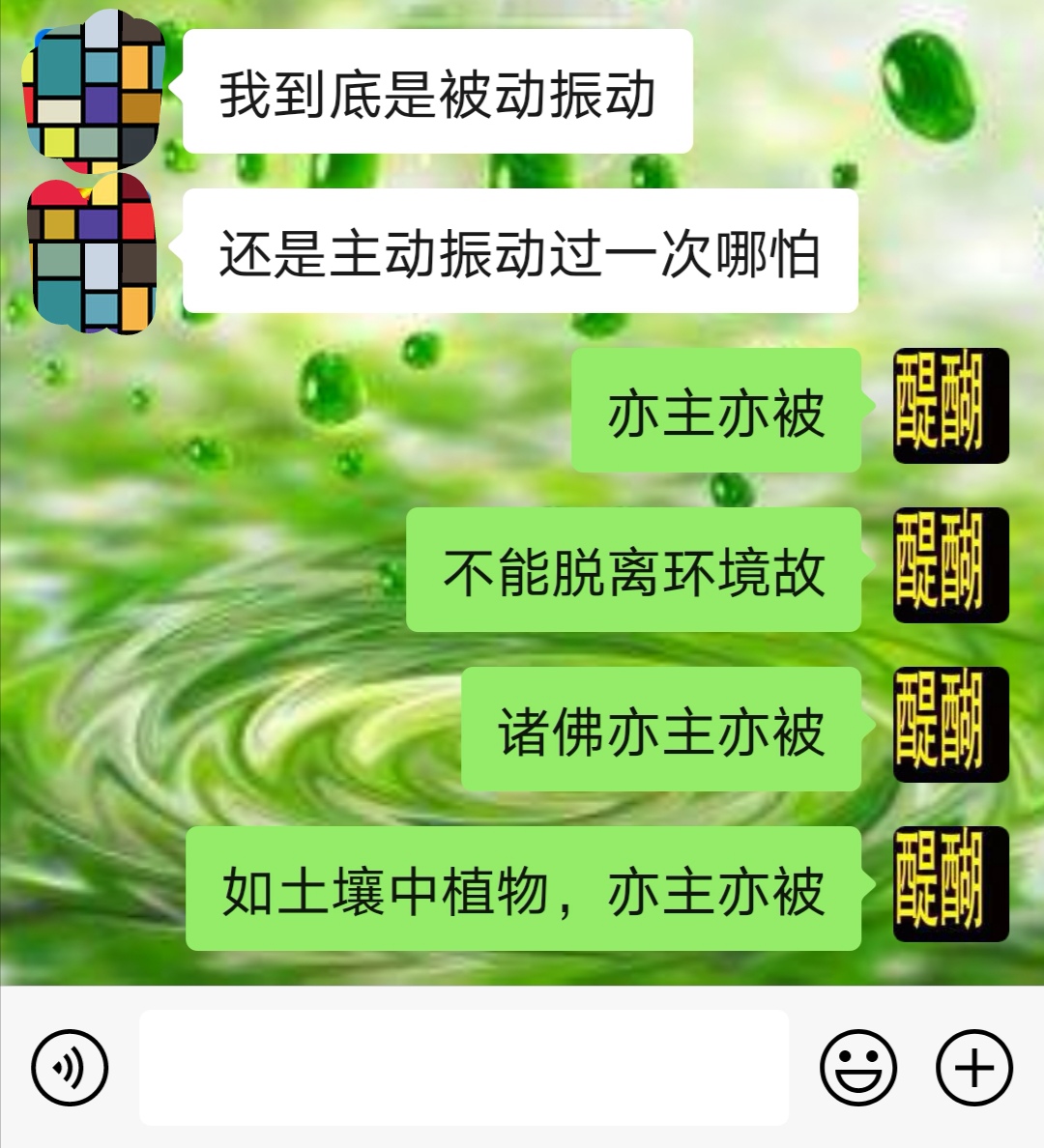
Task: Tap avatar next to 还是主动振动过一次哪怕
Action: (94, 253)
